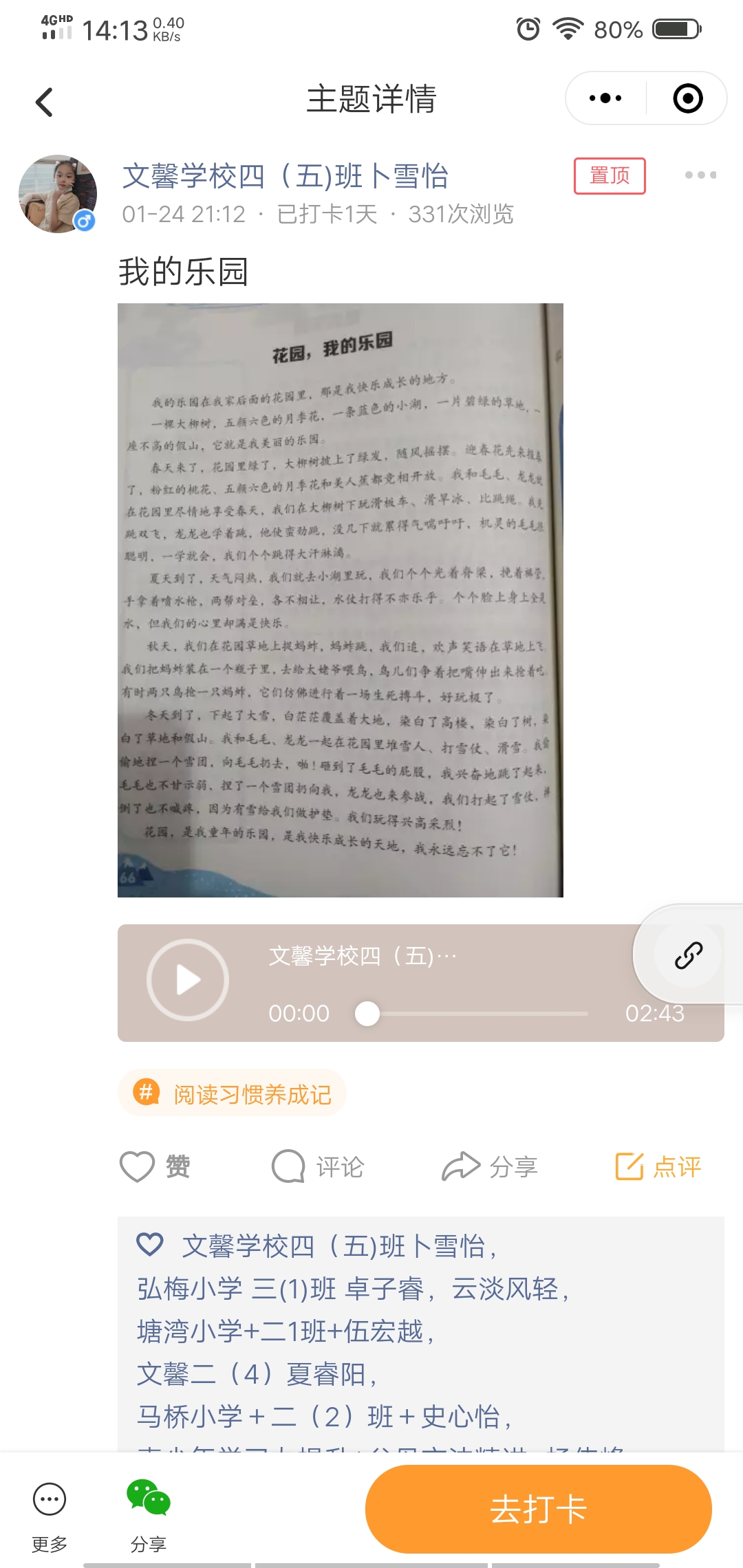Open 评论 to comment on this post
This screenshot has width=743, height=1568.
coord(317,1166)
